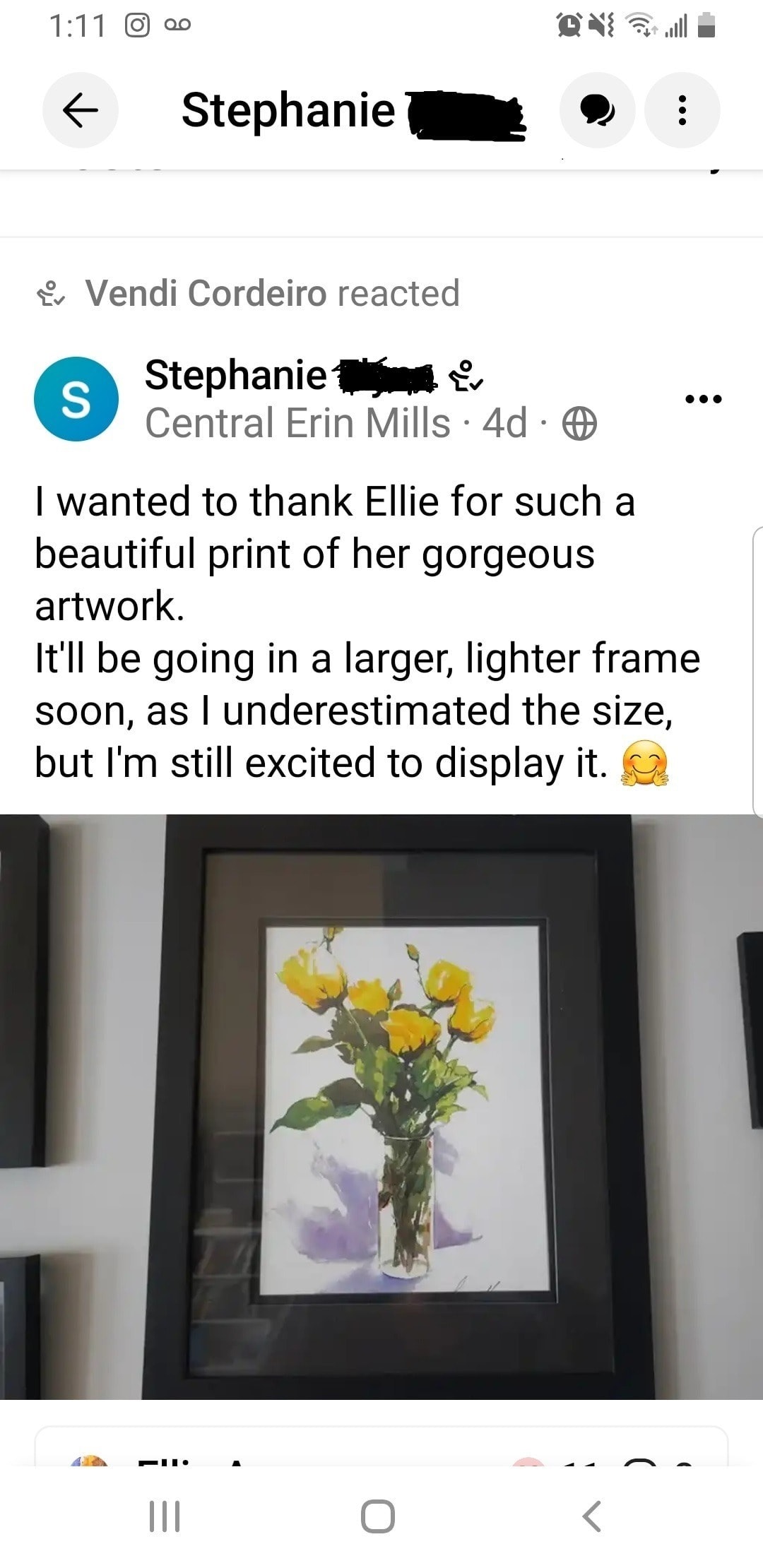This screenshot has width=763, height=1568.
Task: View the framed yellow flowers photo
Action: 381,1105
